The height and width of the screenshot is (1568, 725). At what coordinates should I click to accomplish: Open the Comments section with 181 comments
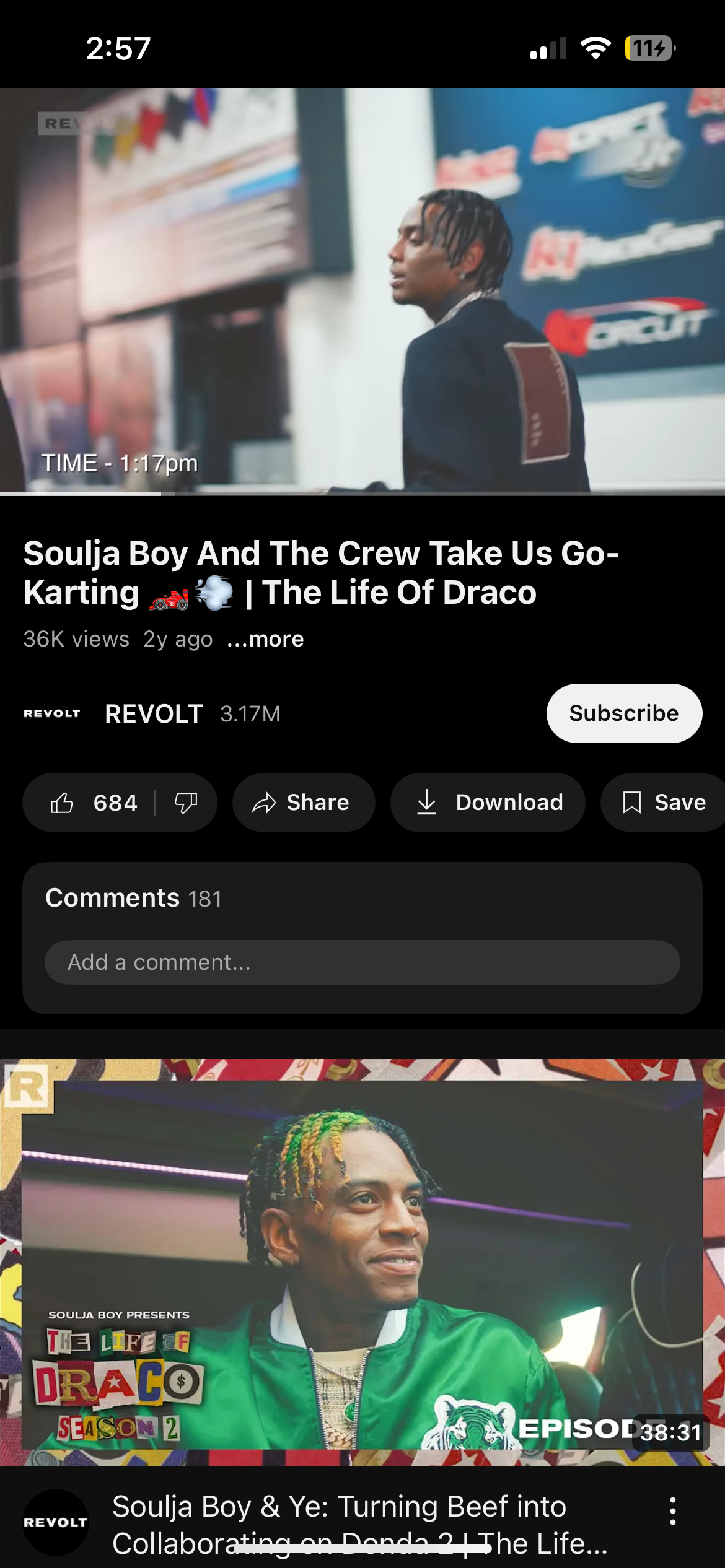tap(133, 898)
